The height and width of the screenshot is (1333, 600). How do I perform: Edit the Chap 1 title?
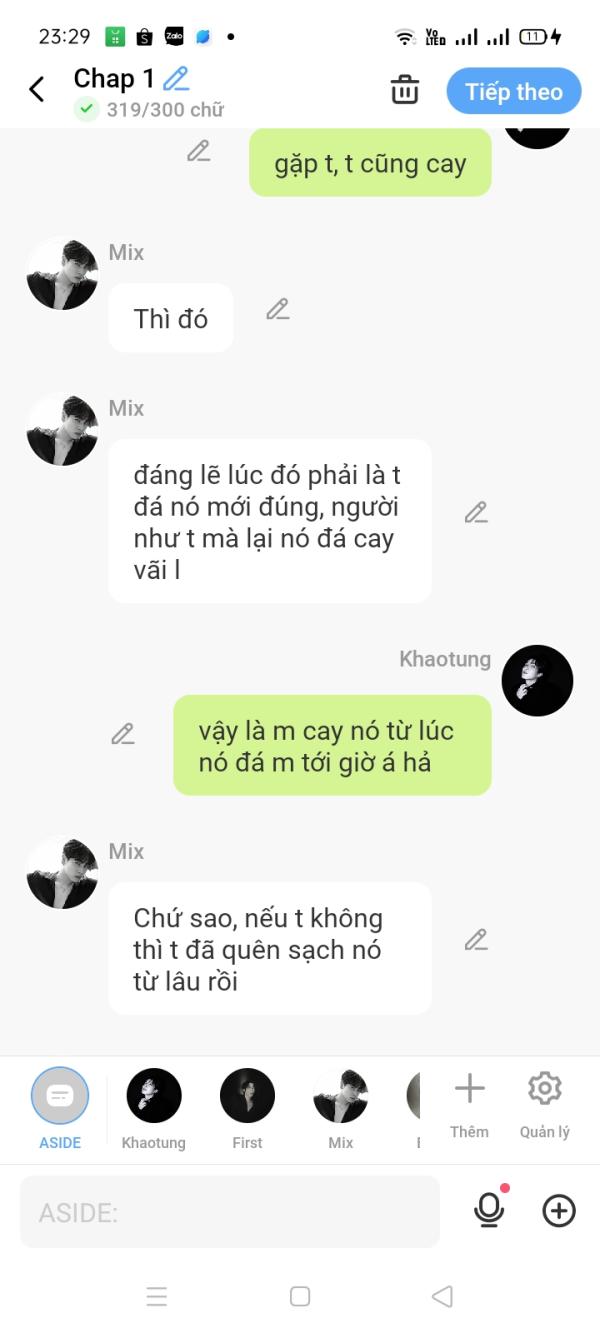click(176, 78)
